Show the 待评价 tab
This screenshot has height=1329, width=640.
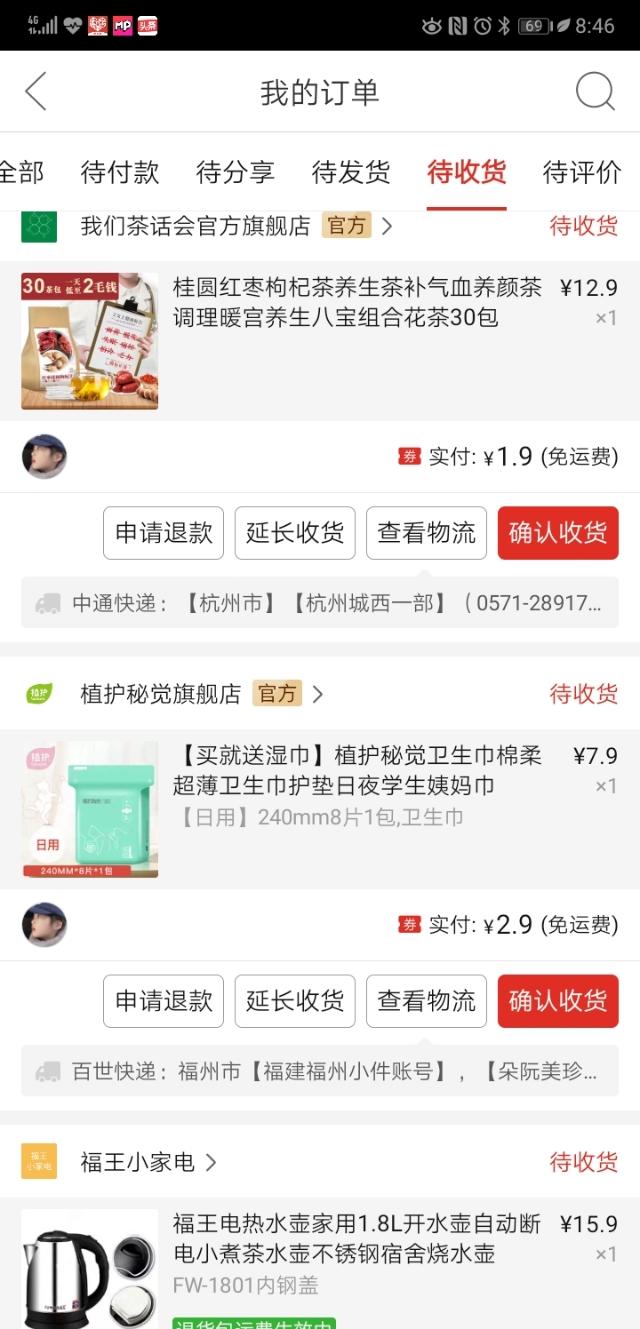581,172
